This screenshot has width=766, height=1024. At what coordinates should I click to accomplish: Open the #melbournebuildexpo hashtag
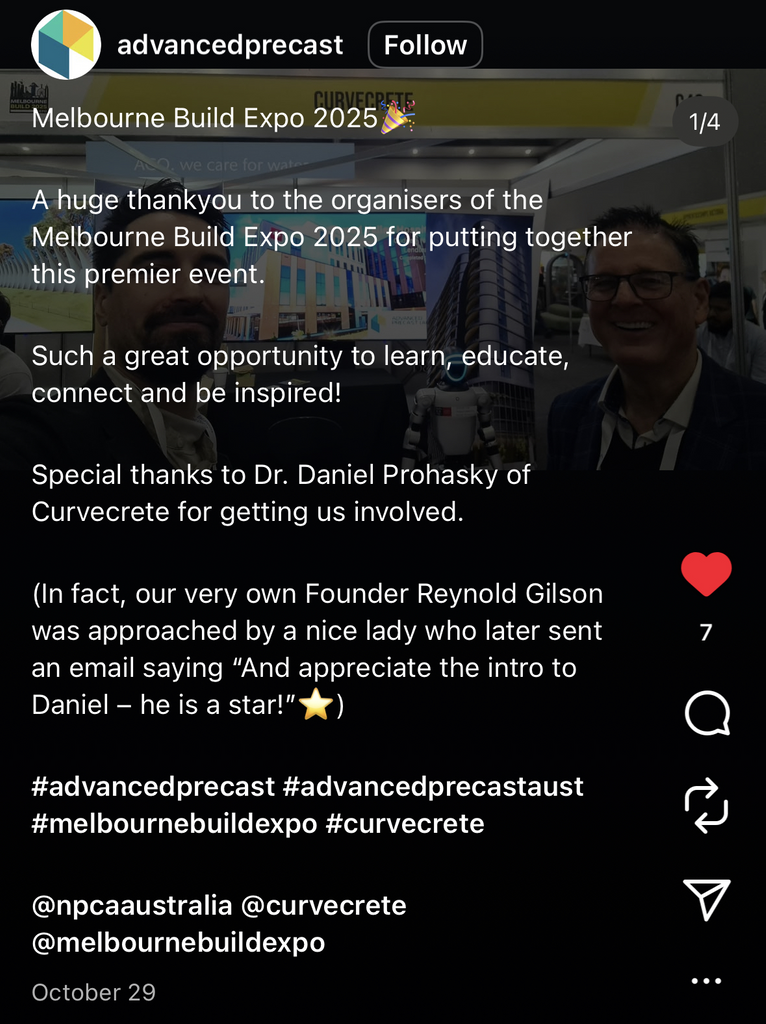(175, 824)
